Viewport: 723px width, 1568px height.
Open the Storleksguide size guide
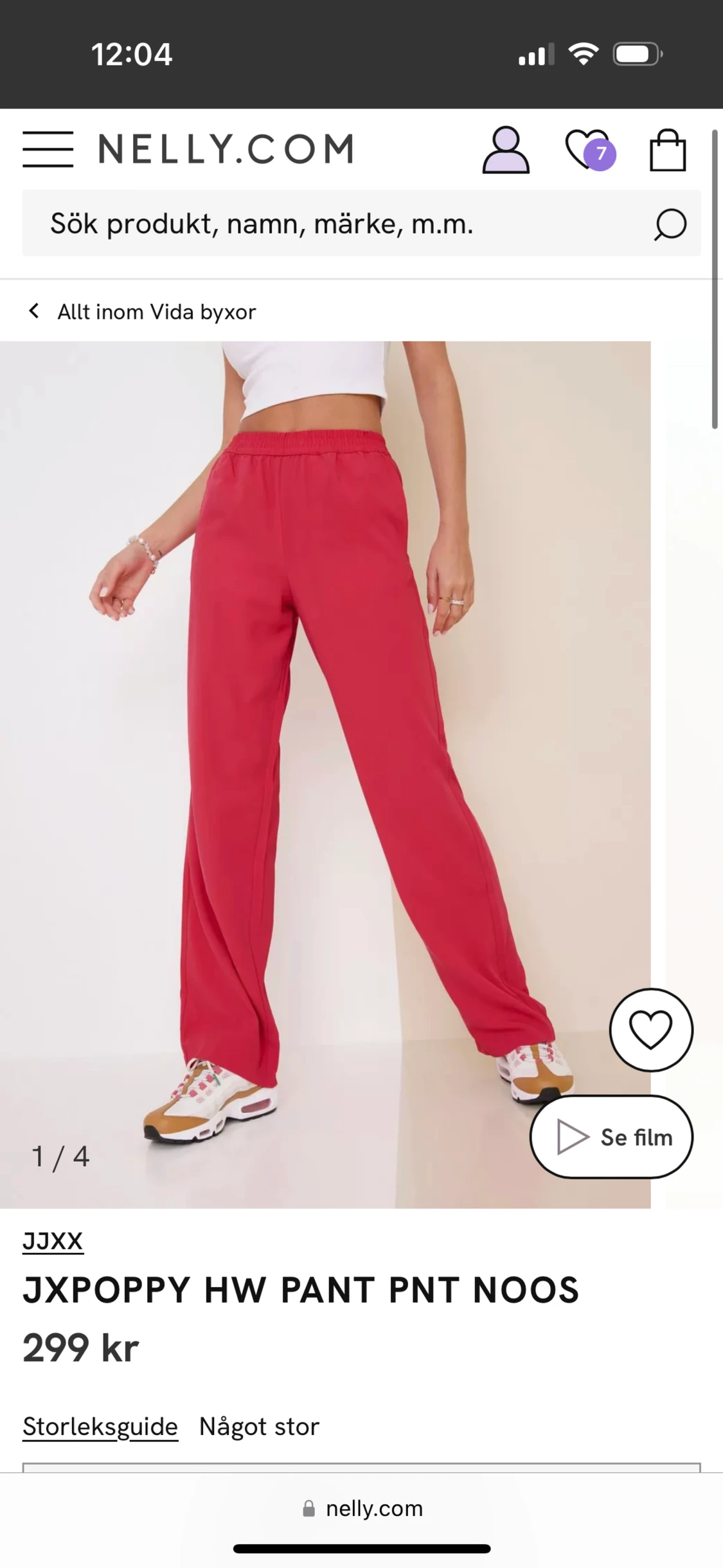pos(100,1426)
